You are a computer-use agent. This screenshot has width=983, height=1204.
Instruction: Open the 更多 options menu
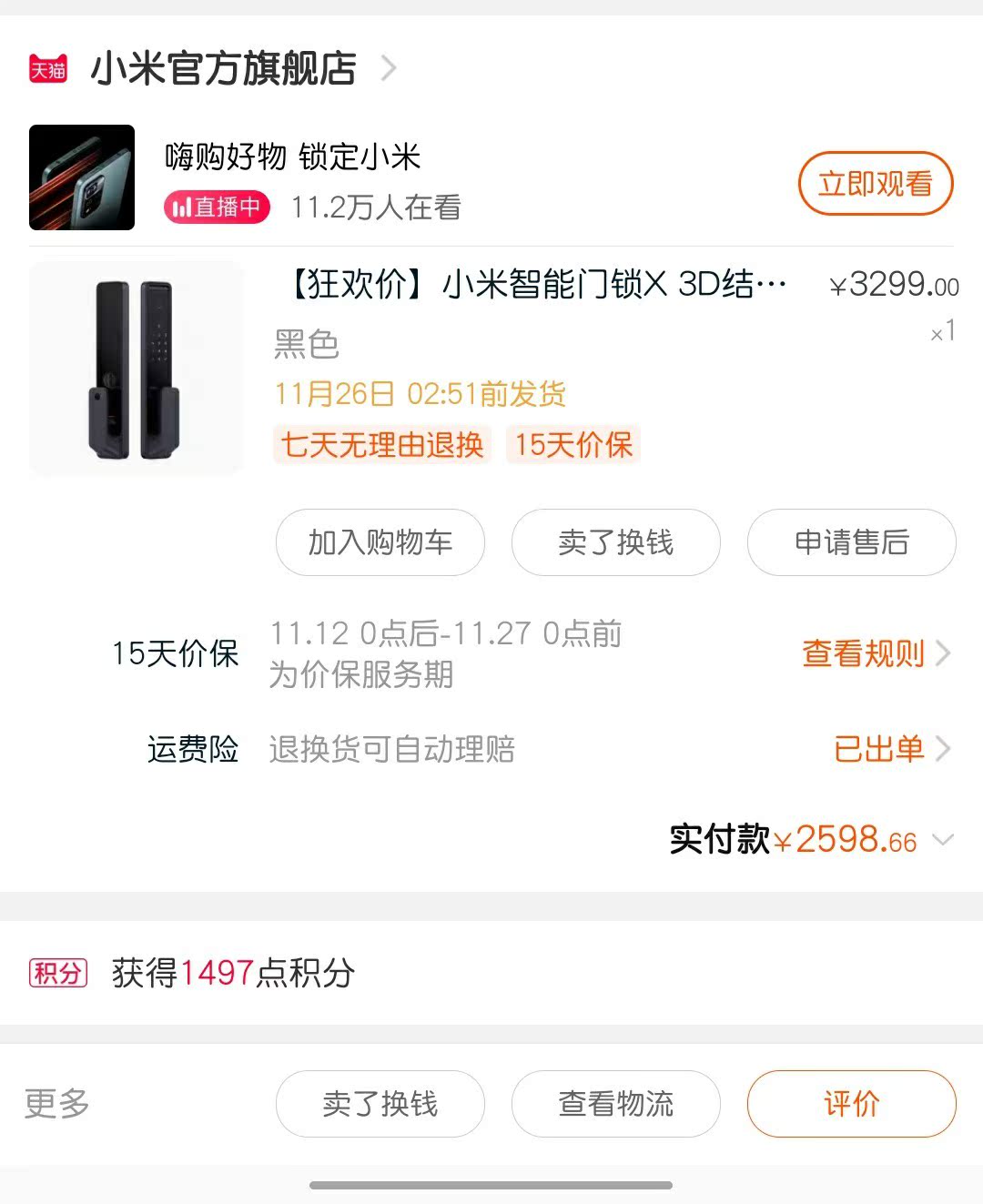pos(56,1103)
